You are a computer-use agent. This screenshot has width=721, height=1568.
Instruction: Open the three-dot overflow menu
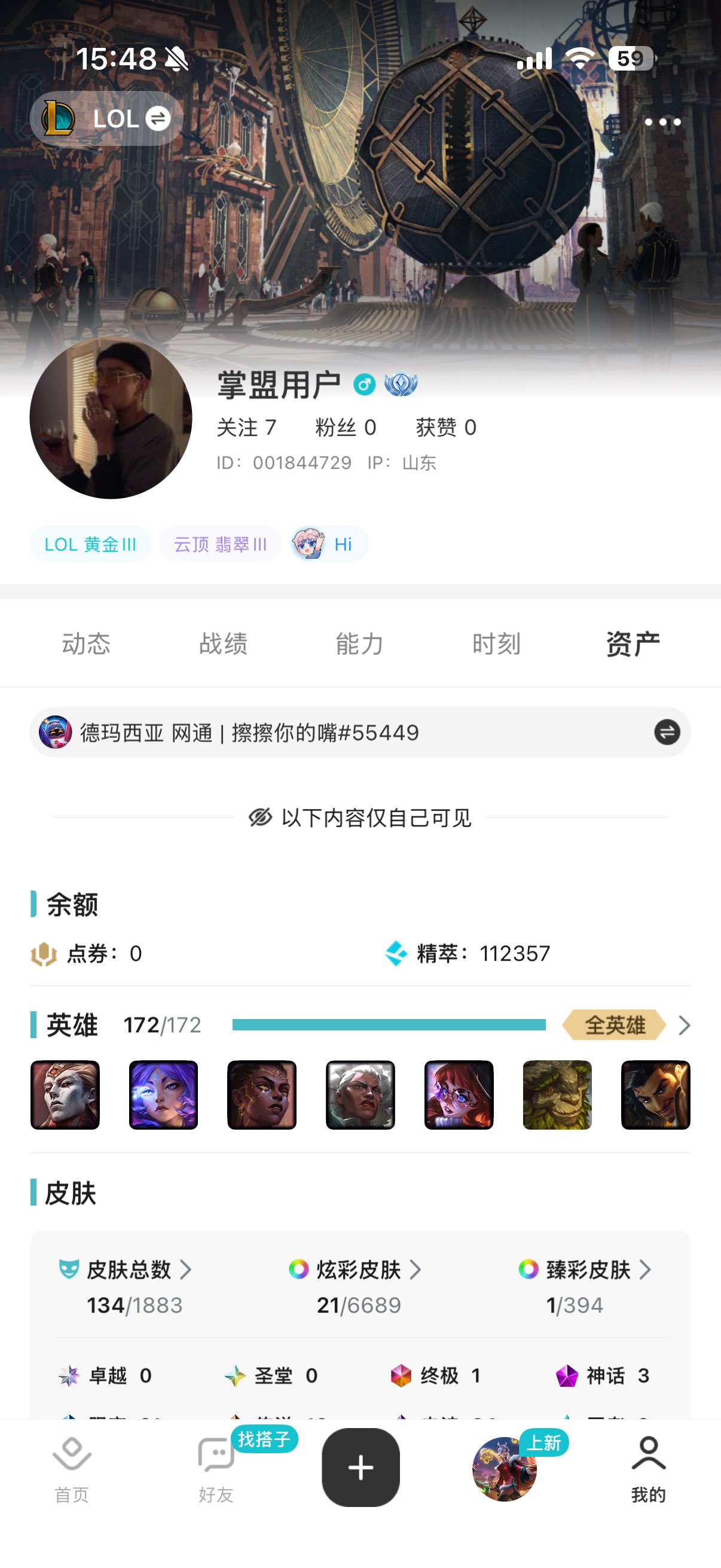(662, 123)
